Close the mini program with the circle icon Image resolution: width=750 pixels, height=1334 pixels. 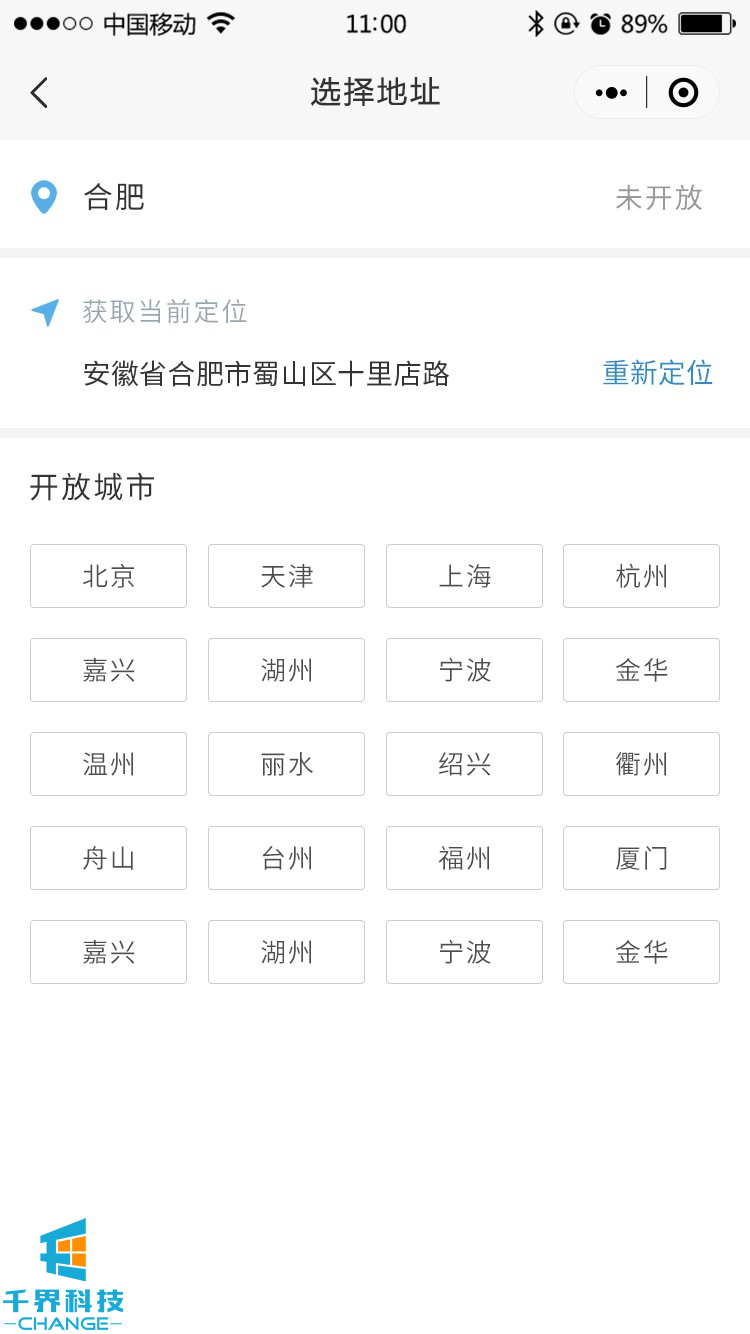pyautogui.click(x=683, y=93)
